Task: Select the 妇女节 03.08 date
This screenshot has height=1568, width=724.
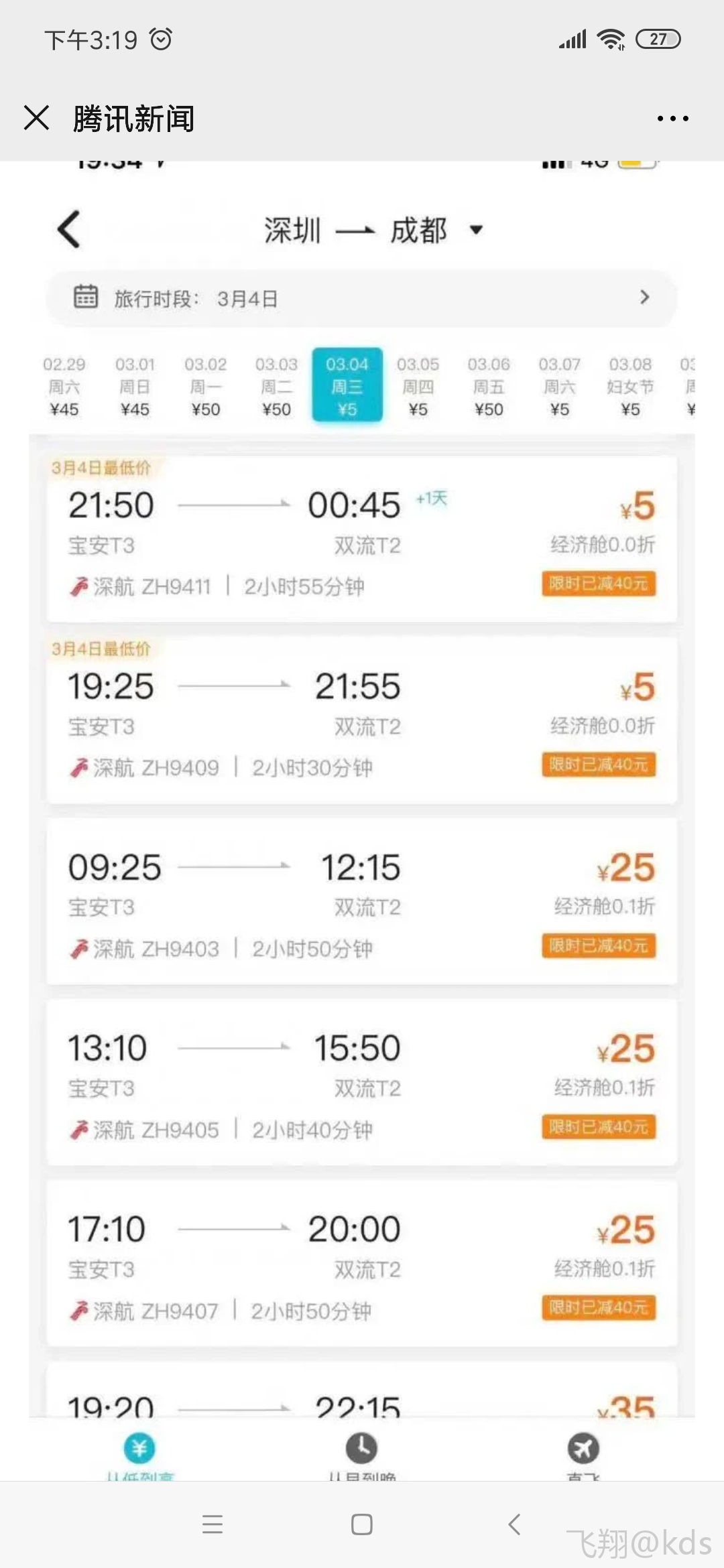Action: [x=631, y=386]
